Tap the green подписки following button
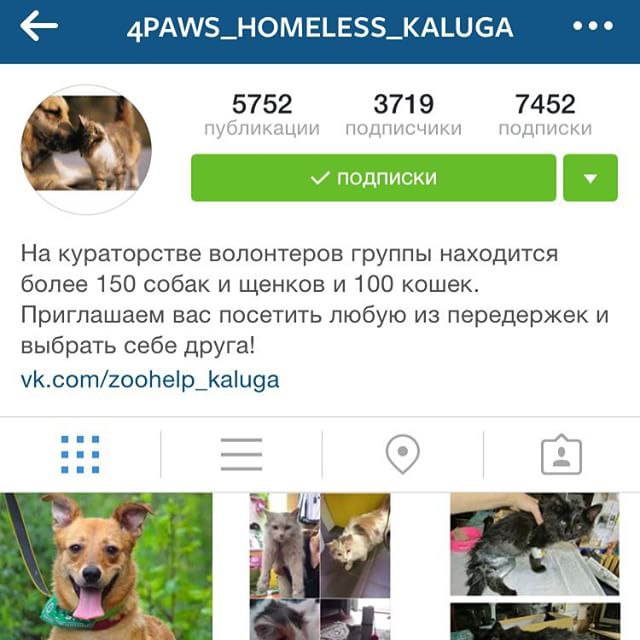The image size is (640, 640). click(x=373, y=178)
